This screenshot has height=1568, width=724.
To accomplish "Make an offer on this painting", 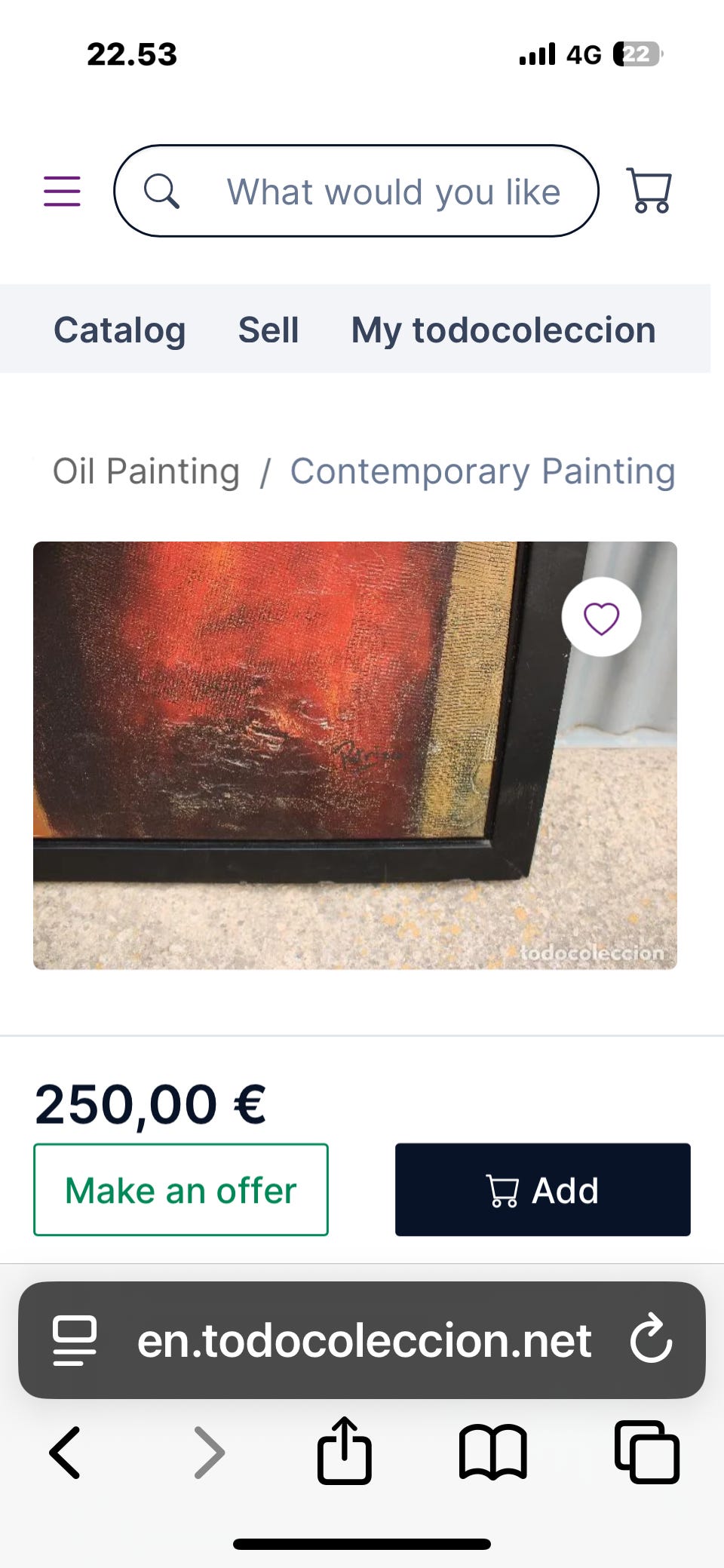I will (181, 1190).
